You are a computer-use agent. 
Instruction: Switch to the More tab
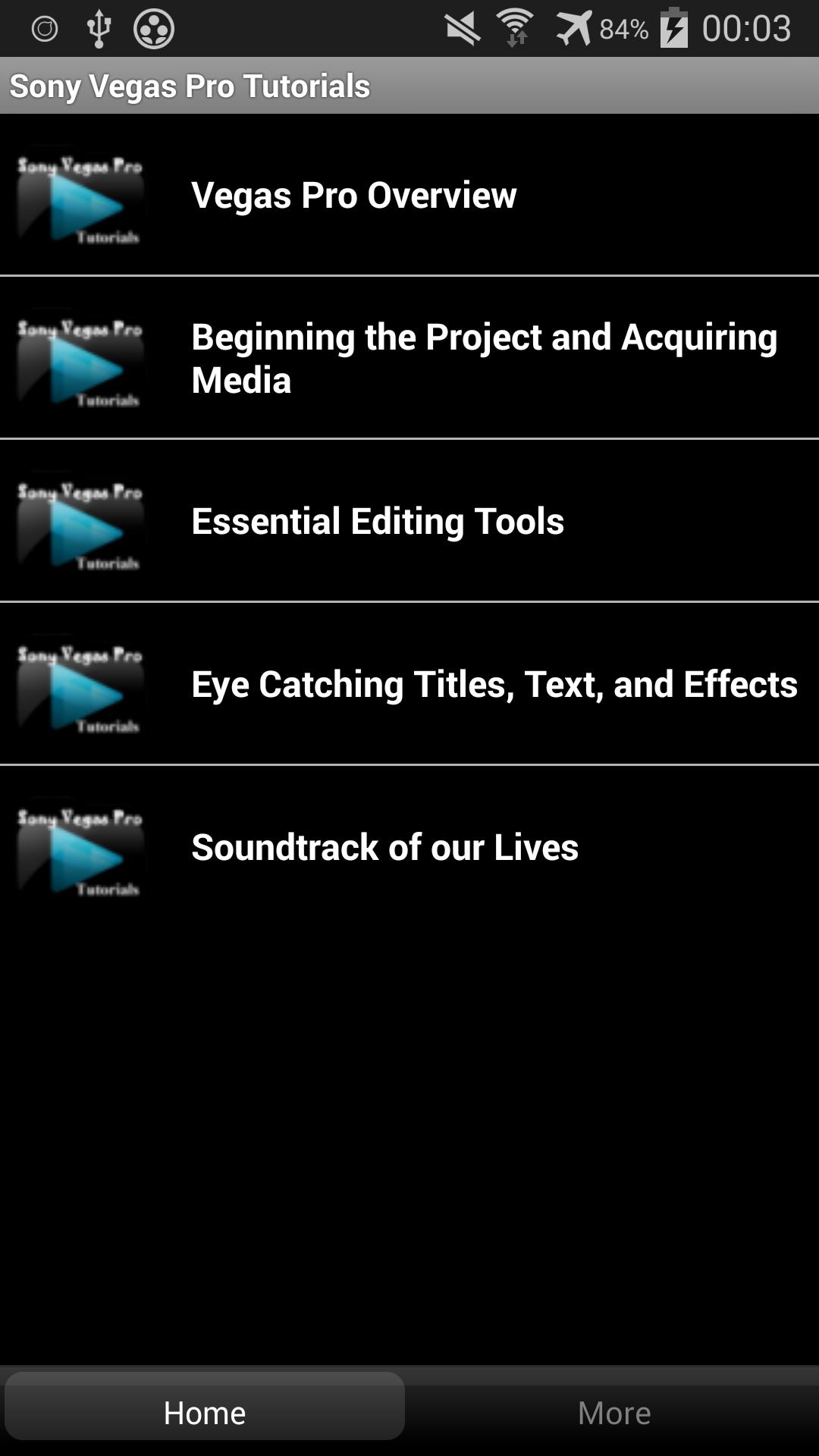[614, 1412]
